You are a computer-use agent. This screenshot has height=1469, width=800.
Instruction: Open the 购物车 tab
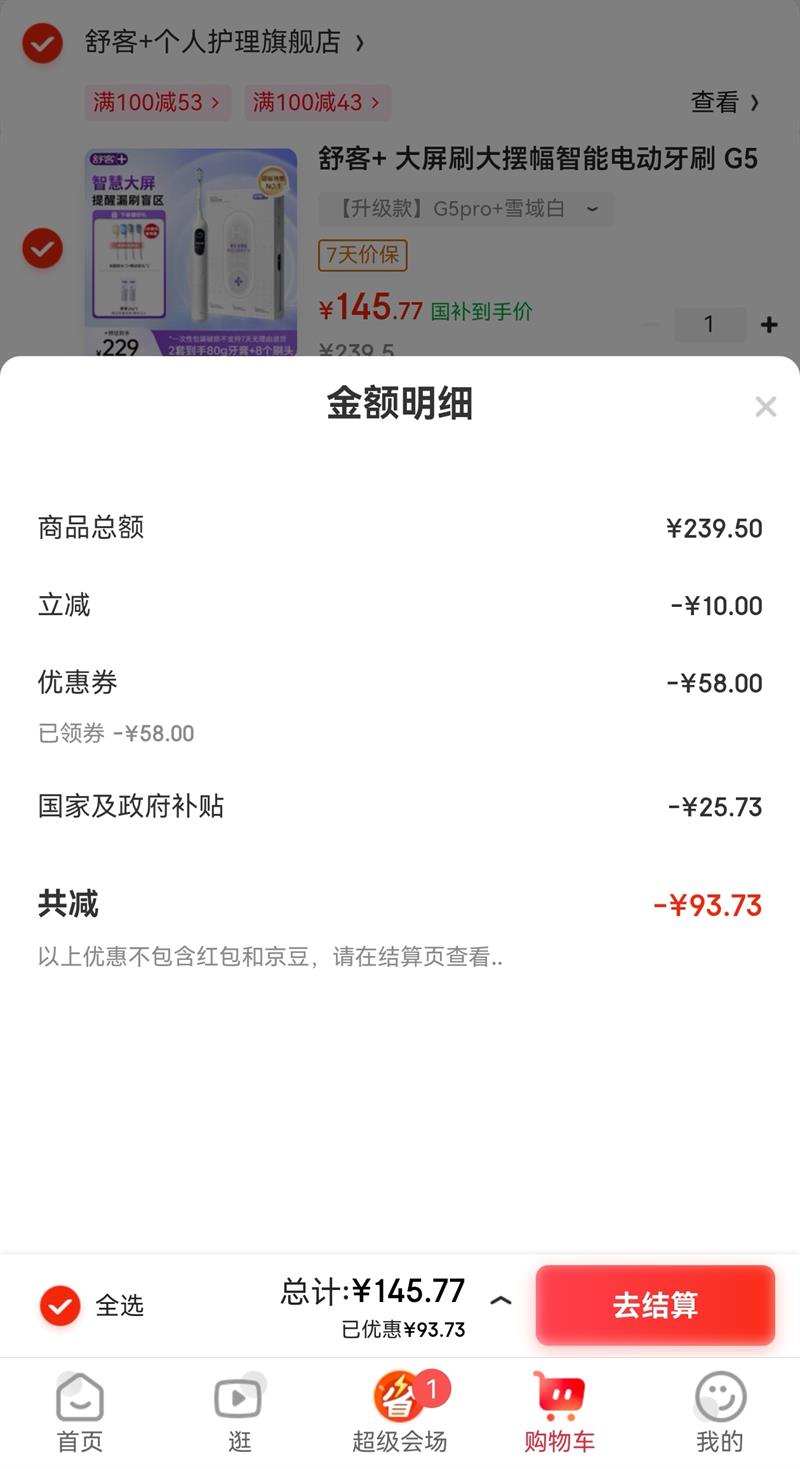click(559, 1412)
